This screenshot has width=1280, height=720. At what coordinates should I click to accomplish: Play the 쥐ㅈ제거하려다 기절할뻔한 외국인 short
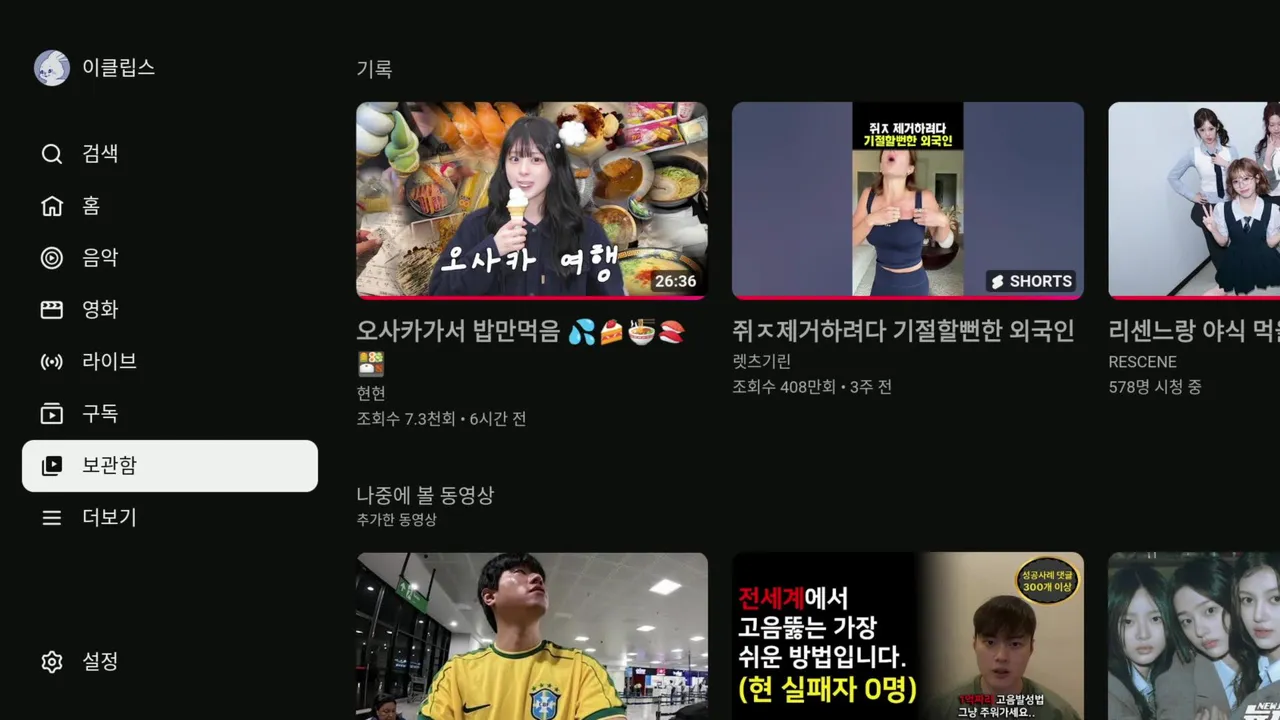(x=907, y=200)
